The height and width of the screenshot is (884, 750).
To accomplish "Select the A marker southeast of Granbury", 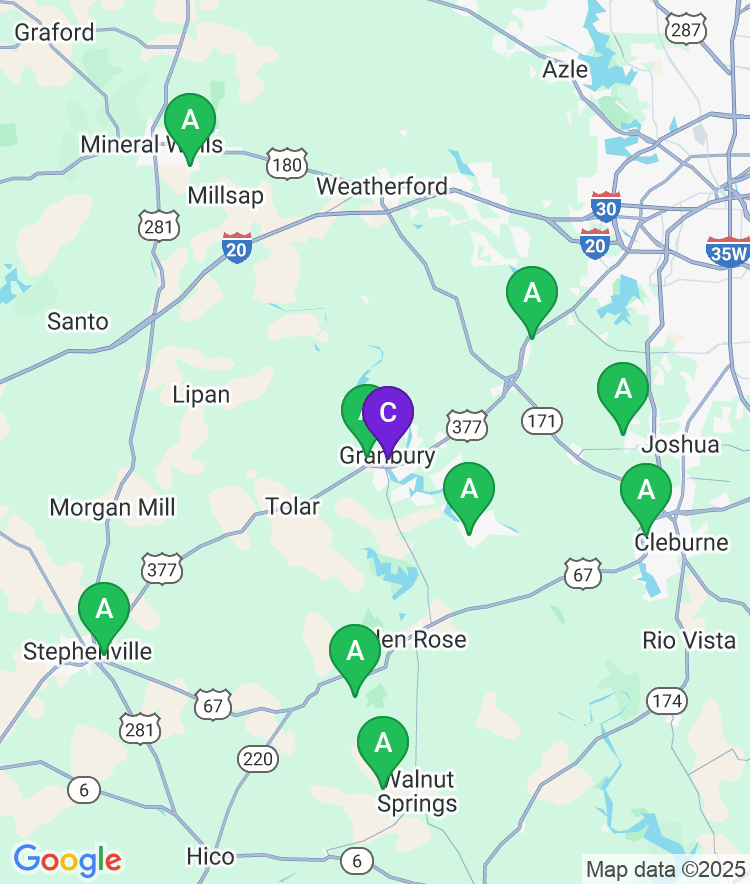I will (468, 491).
